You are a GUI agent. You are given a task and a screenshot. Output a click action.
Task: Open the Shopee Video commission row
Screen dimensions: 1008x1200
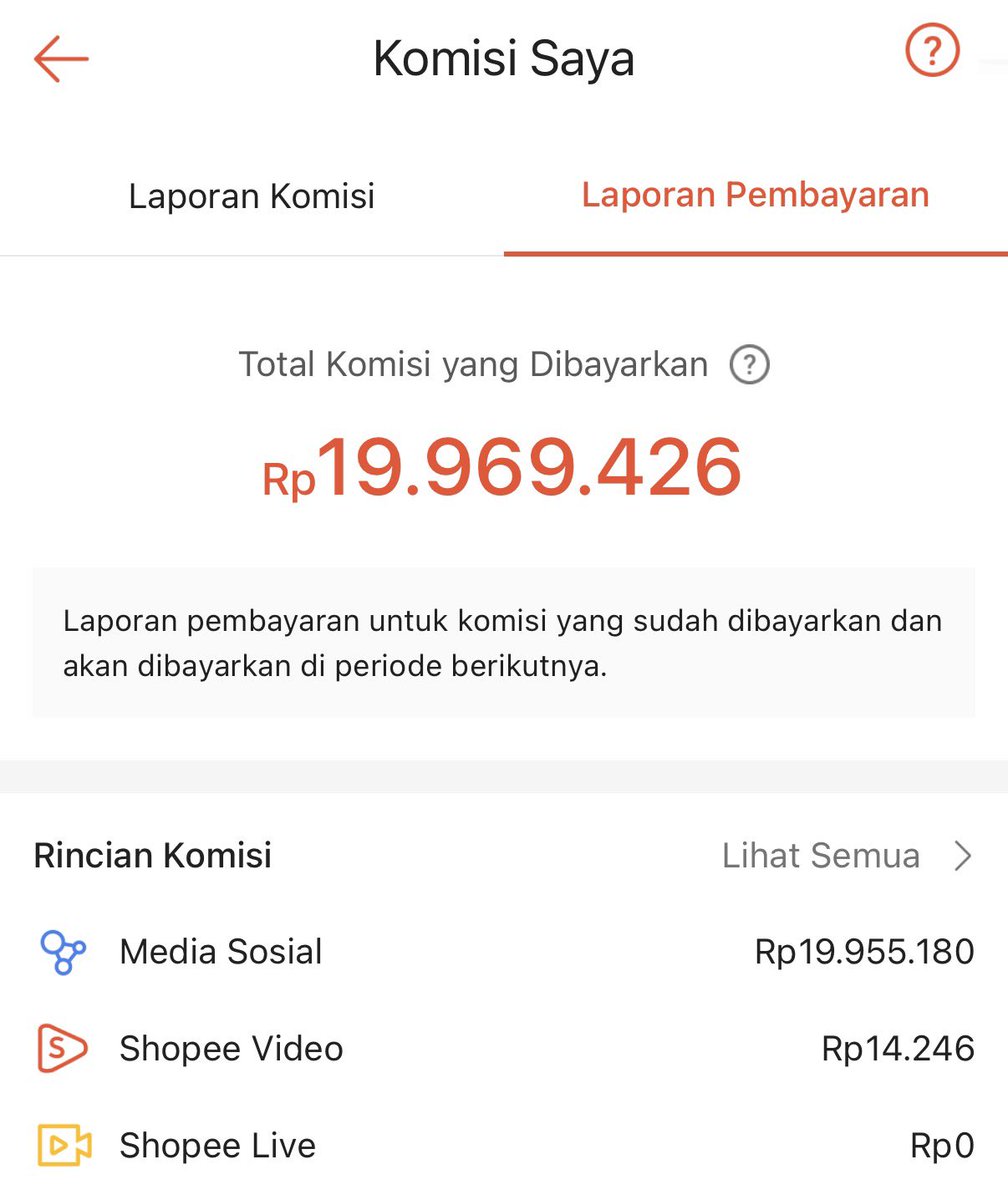click(x=504, y=1048)
